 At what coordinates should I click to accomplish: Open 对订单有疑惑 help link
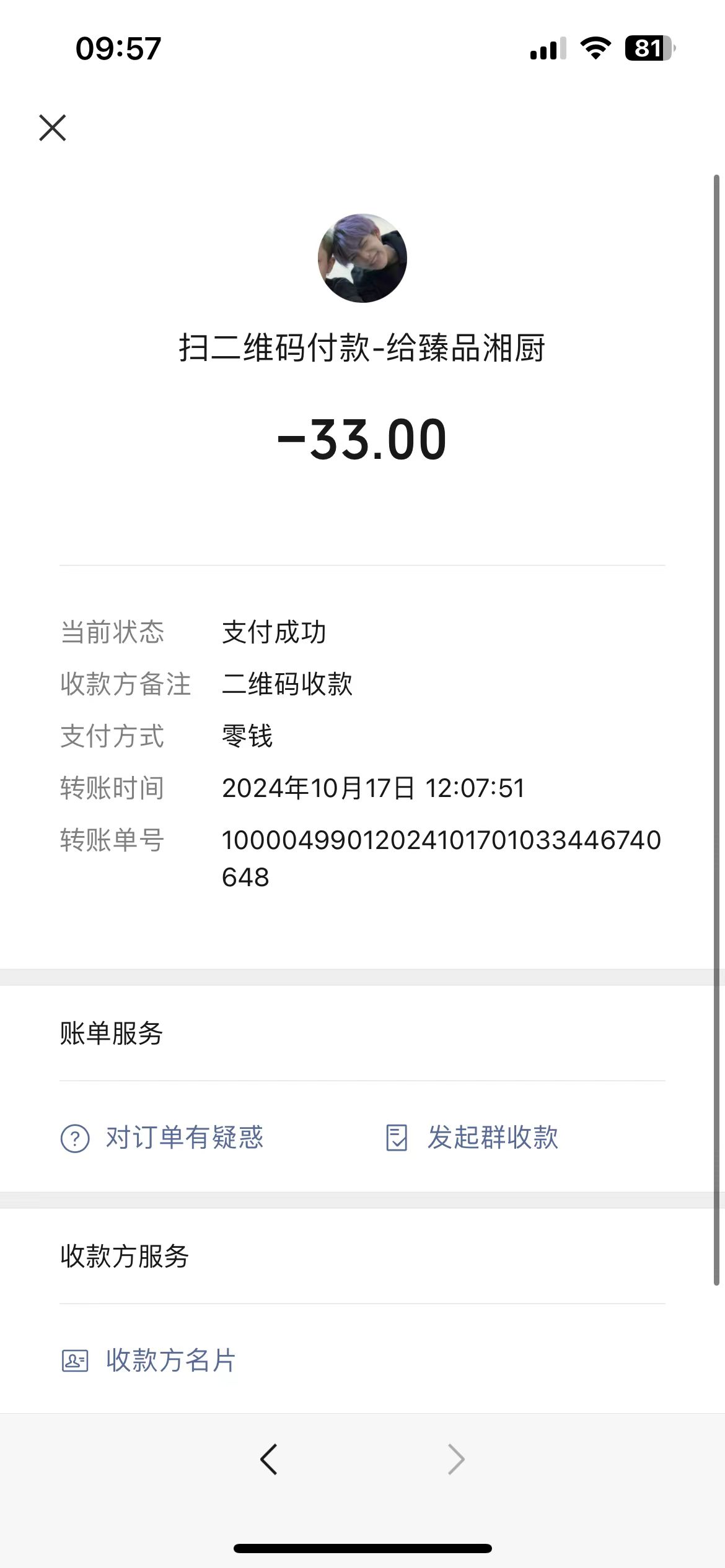coord(162,1138)
